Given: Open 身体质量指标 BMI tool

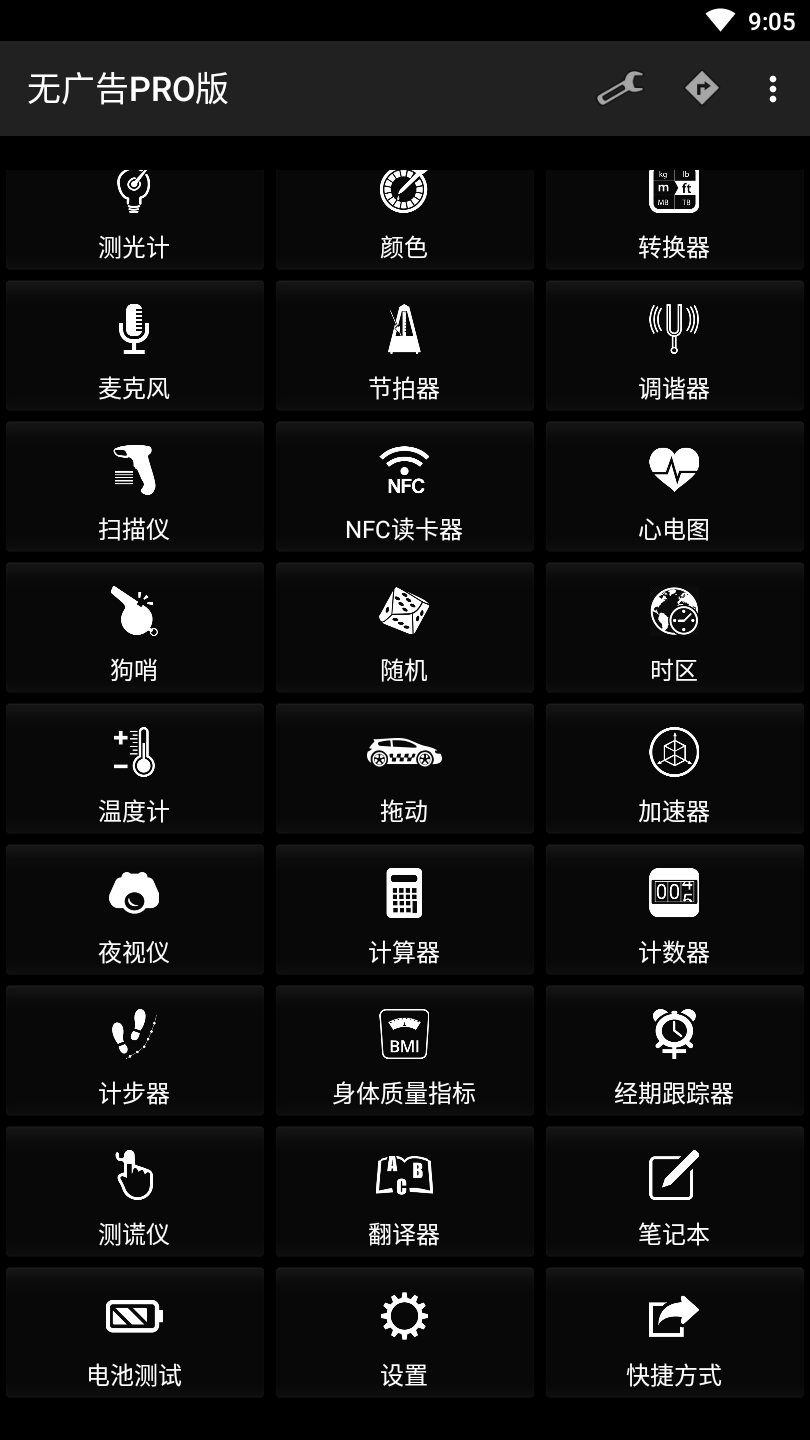Looking at the screenshot, I should click(x=404, y=1051).
